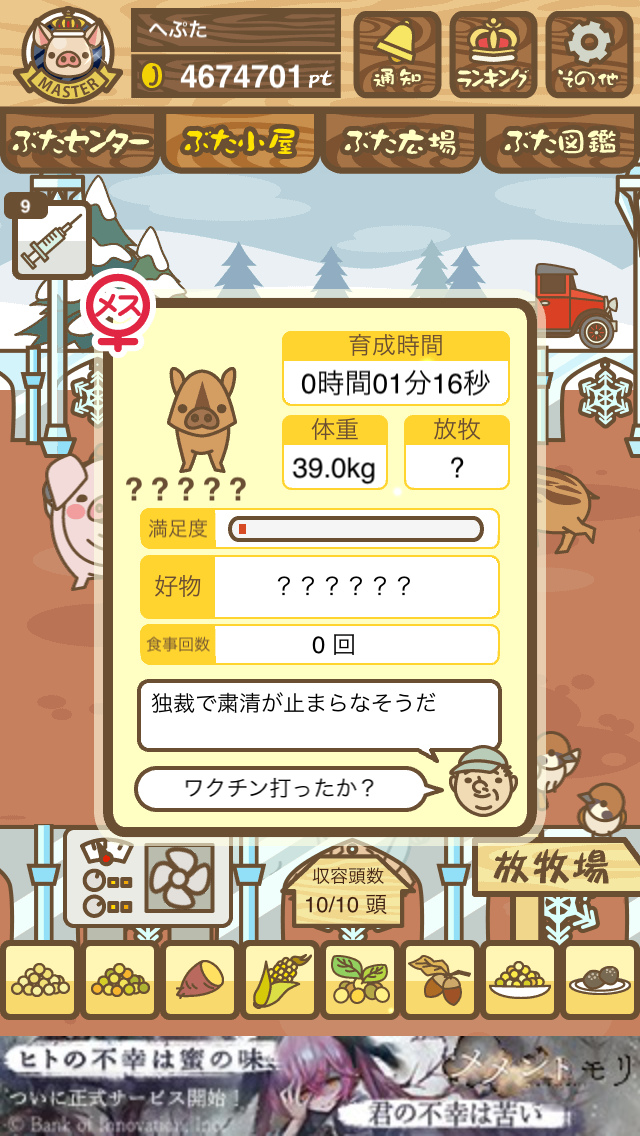The image size is (640, 1136).
Task: Open the fan and thermostat control
Action: click(148, 878)
